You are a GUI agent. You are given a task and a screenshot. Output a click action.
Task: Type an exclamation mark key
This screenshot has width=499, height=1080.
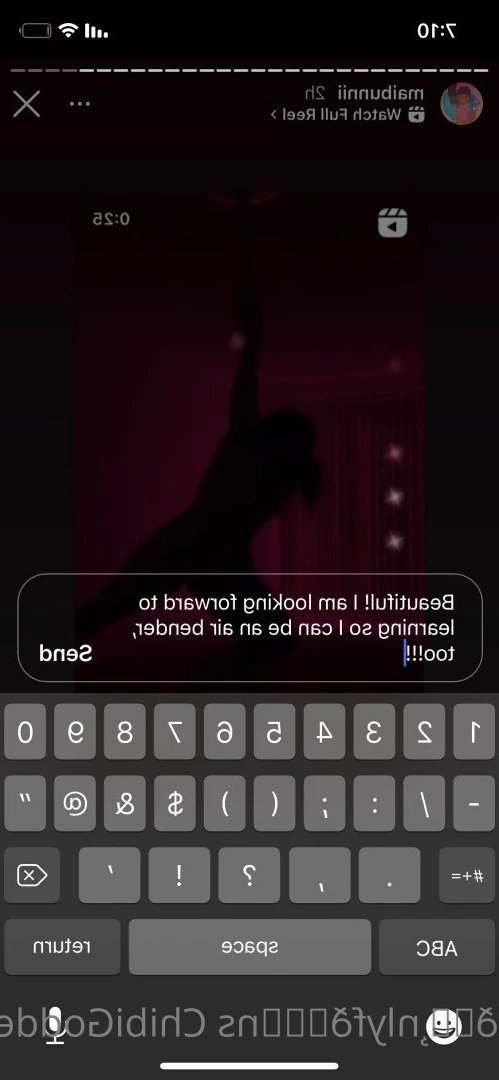click(x=179, y=875)
